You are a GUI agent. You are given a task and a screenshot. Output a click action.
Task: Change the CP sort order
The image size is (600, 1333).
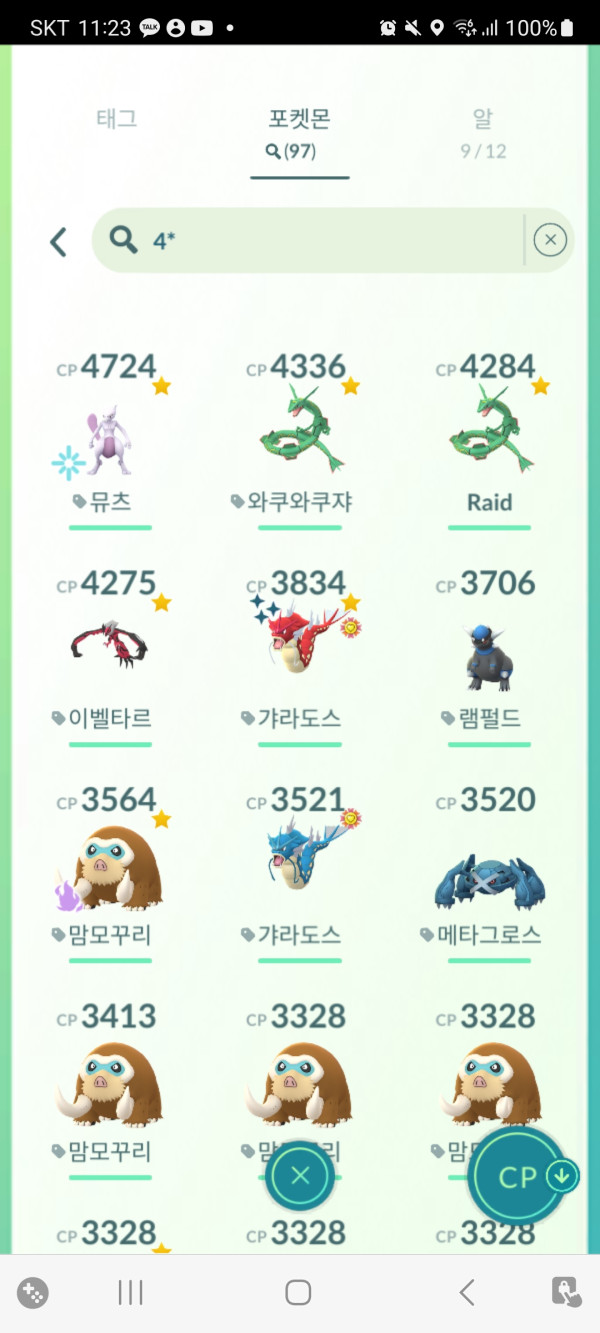point(522,1177)
